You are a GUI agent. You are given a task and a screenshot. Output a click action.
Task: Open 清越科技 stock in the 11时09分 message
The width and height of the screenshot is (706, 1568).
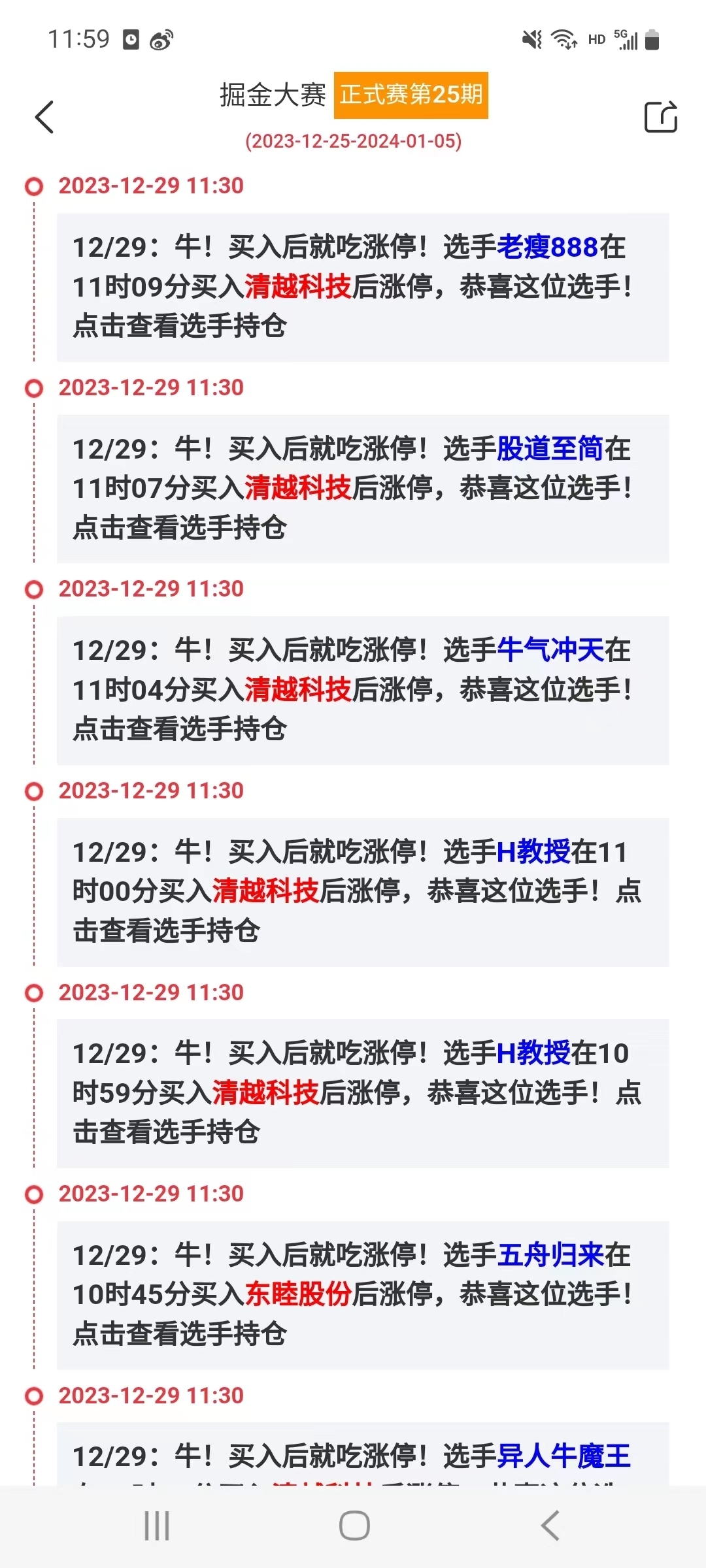[298, 286]
